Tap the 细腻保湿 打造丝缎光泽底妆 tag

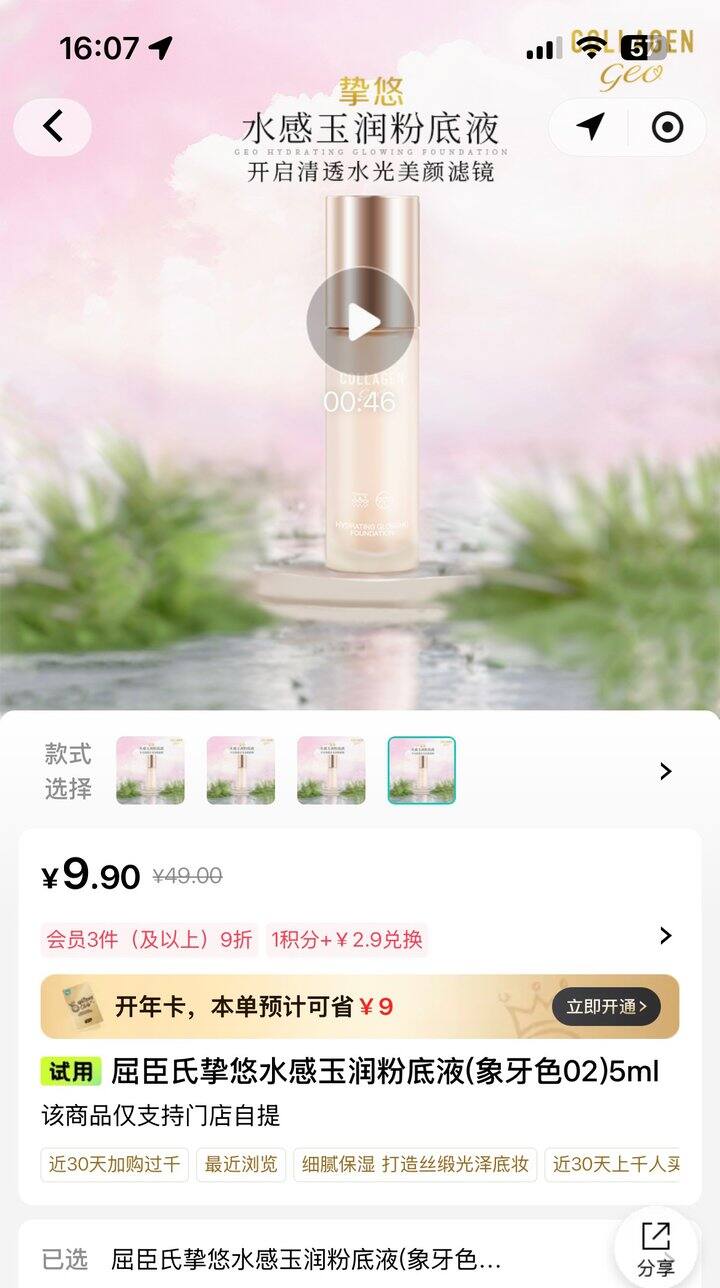coord(415,1164)
